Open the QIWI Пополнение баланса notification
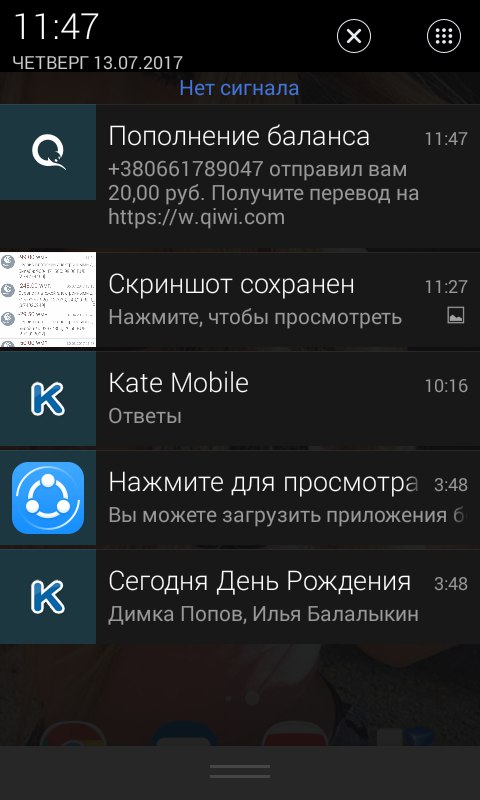The image size is (480, 800). [x=240, y=177]
